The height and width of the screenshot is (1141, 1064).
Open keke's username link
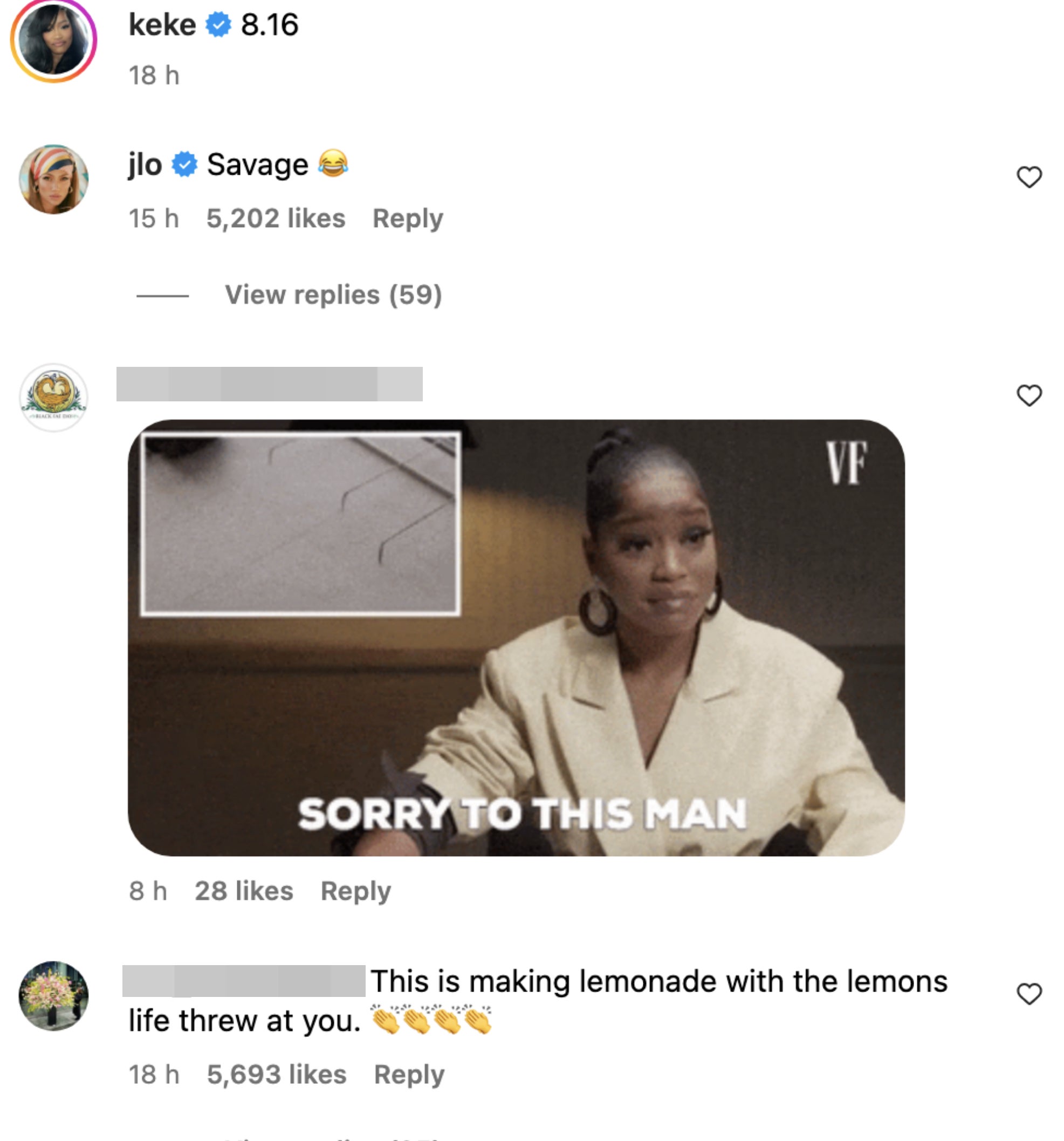[x=162, y=25]
